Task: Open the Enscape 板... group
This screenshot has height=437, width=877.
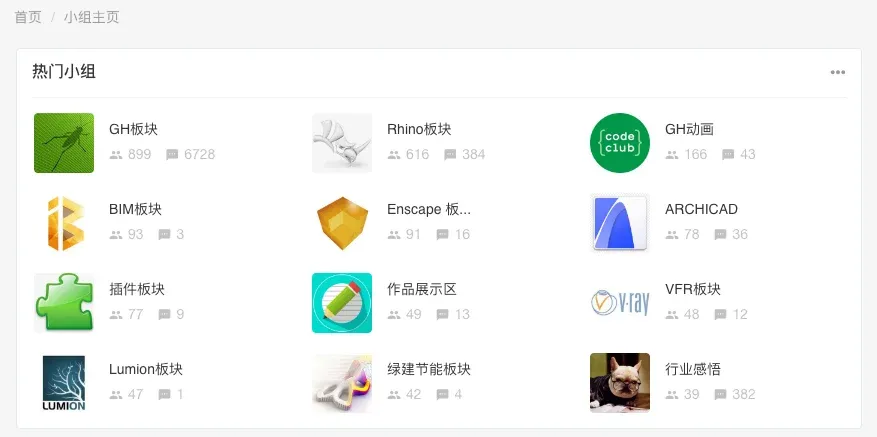Action: click(x=428, y=209)
